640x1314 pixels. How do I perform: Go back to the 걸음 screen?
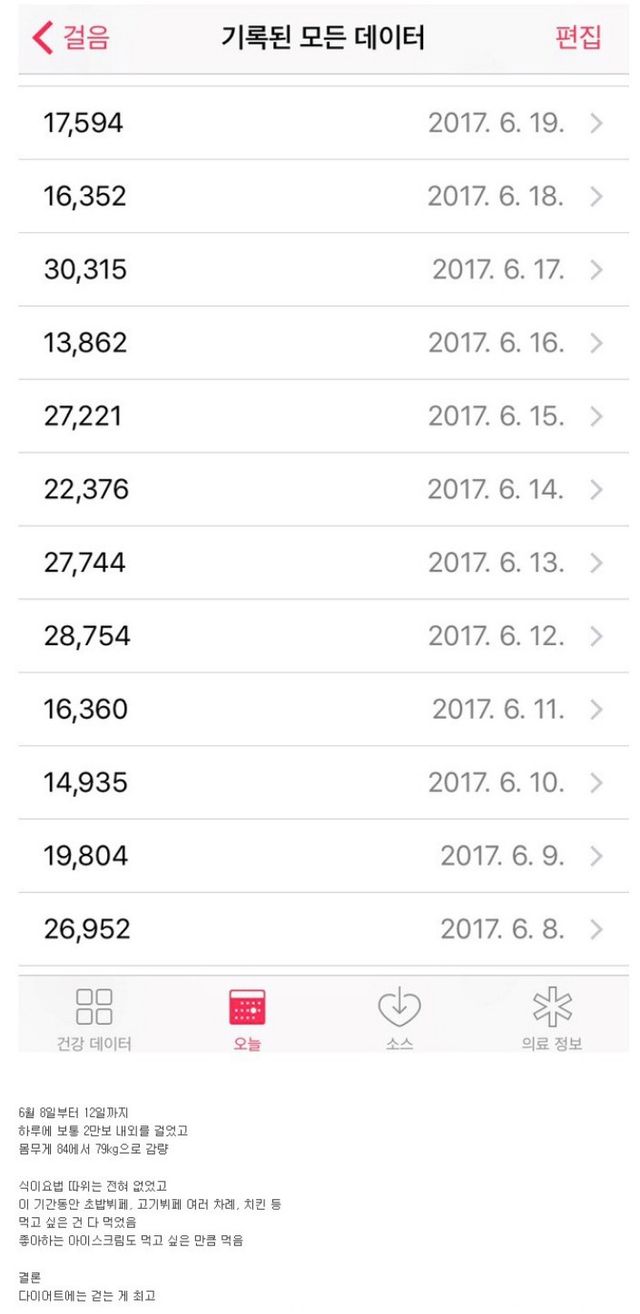pyautogui.click(x=70, y=38)
